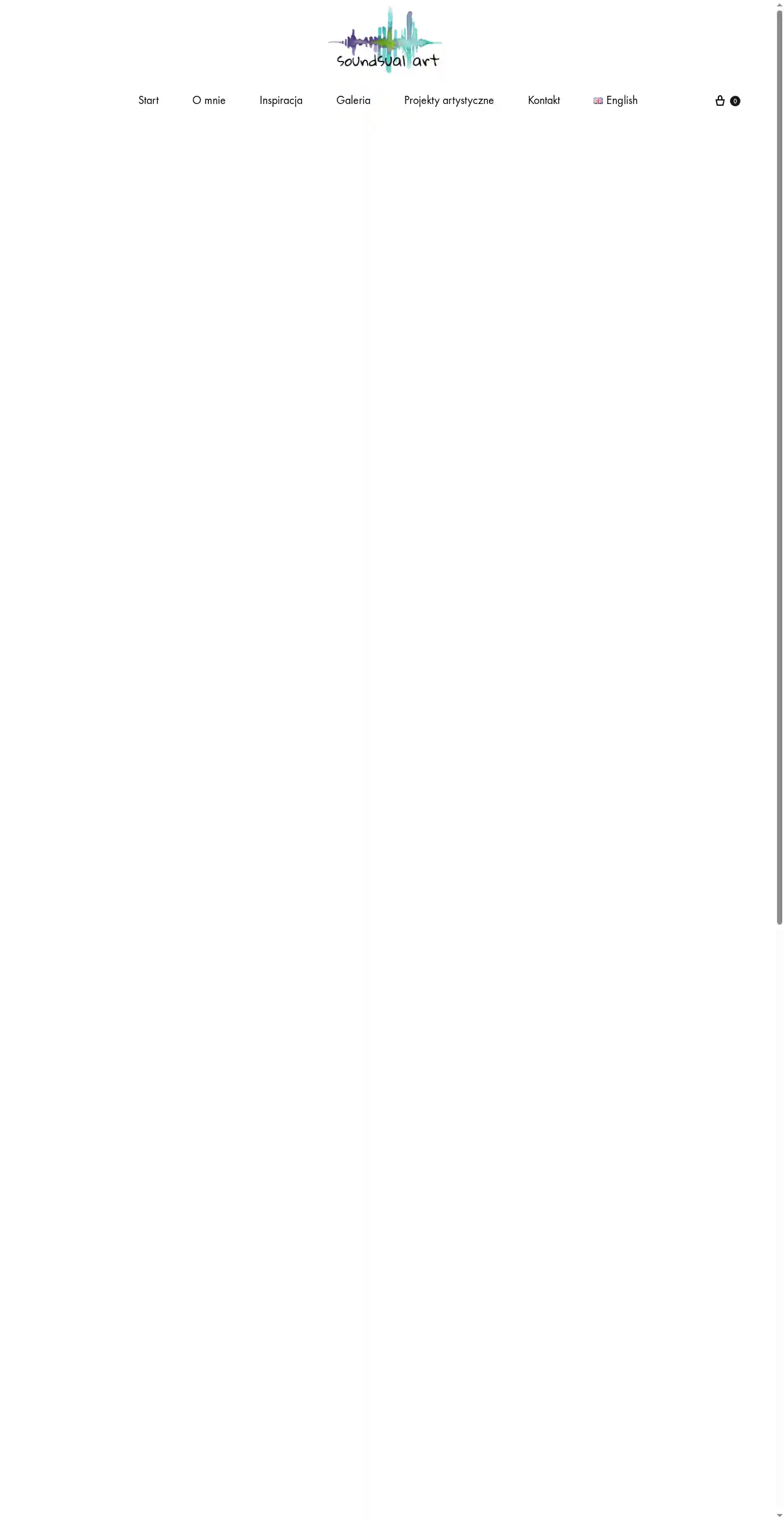
Task: Open the shopping cart
Action: click(x=720, y=101)
